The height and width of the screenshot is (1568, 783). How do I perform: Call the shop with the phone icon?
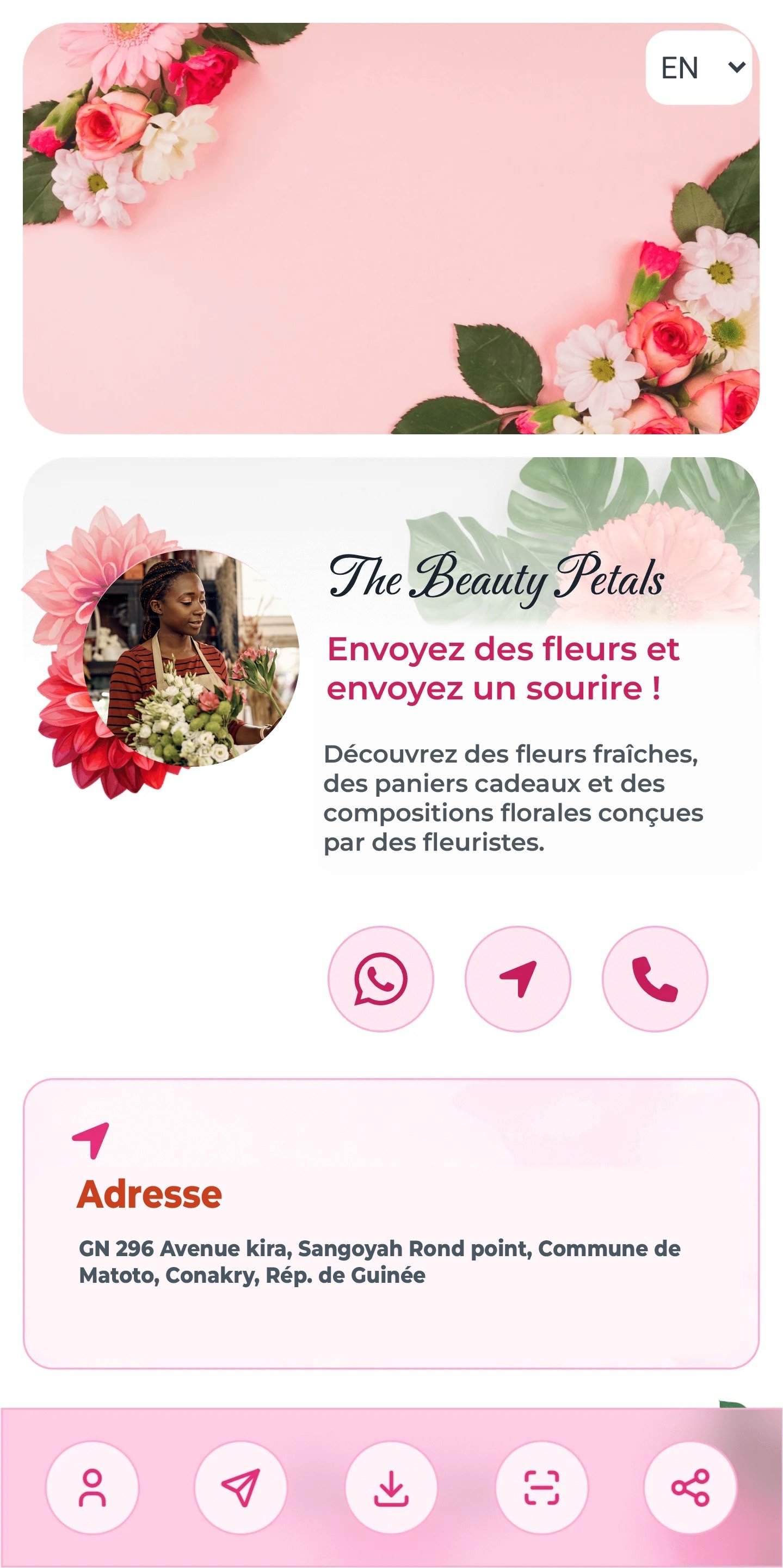tap(655, 979)
